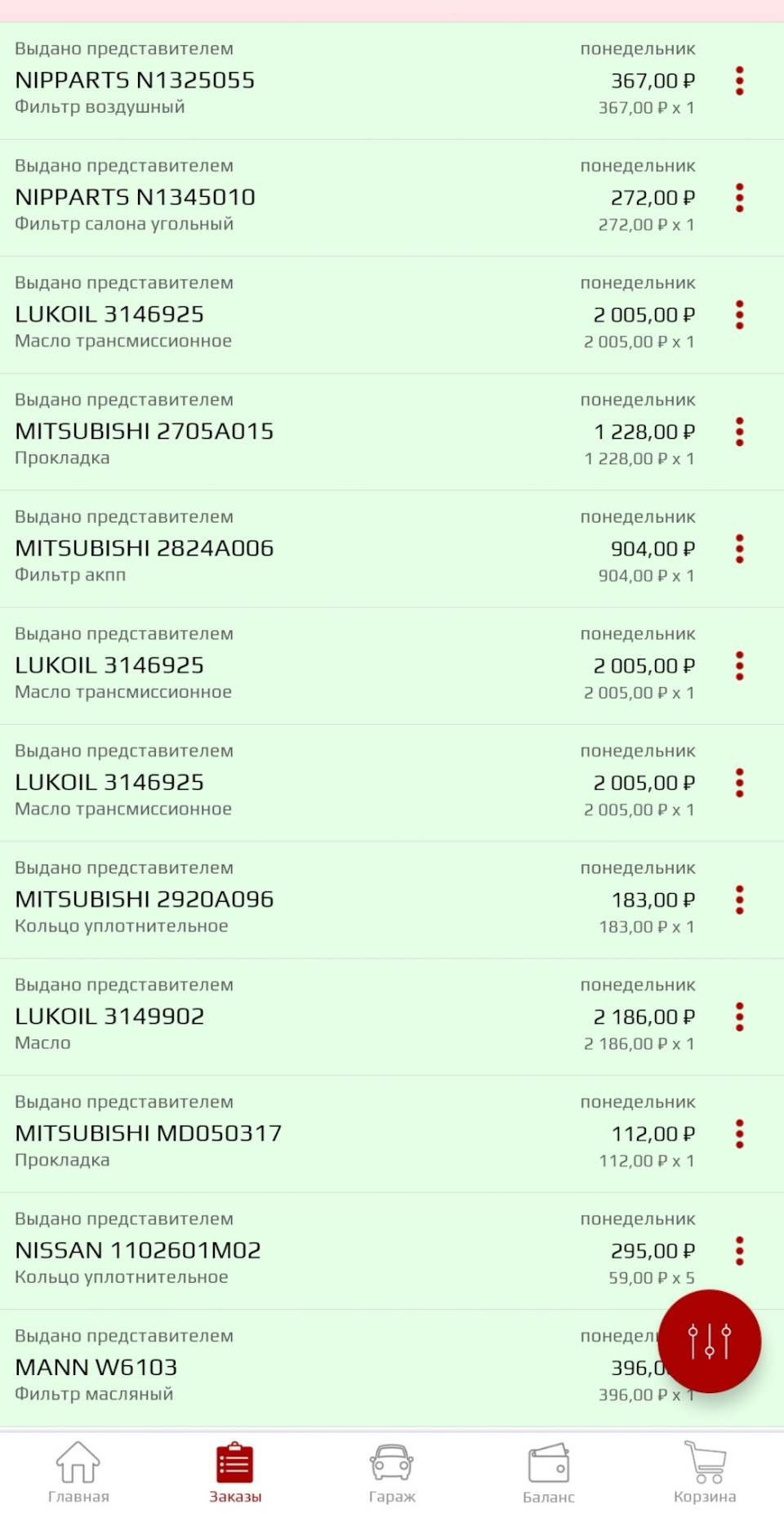Open order row MITSUBISHI MD050317
The width and height of the screenshot is (784, 1514).
pos(327,1133)
